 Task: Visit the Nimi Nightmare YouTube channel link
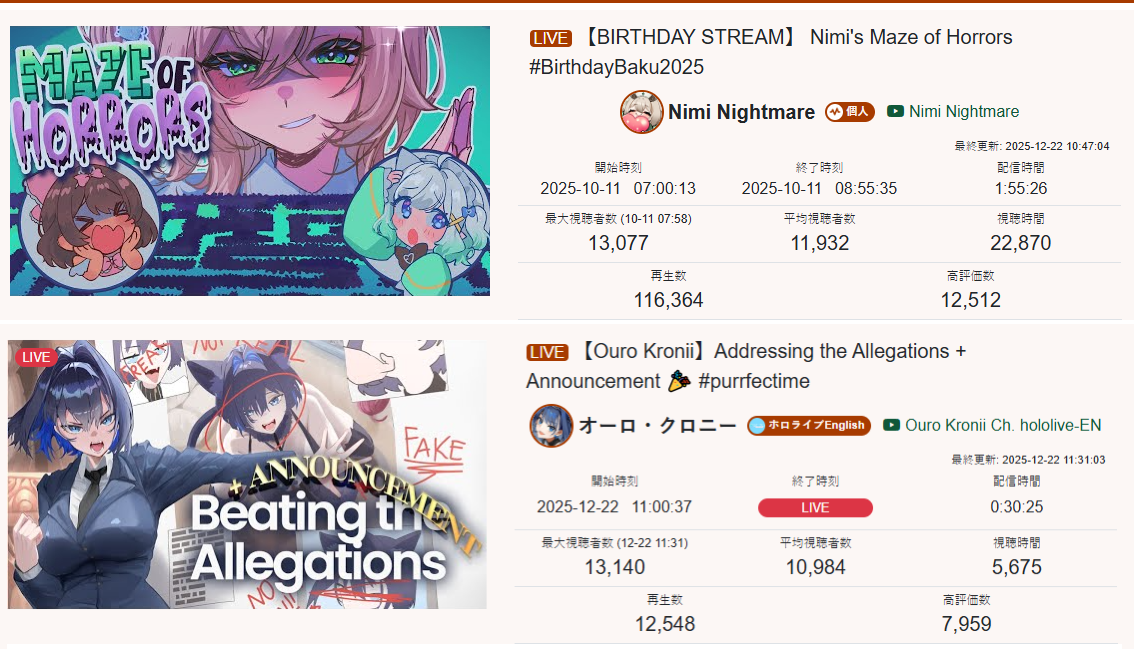963,112
